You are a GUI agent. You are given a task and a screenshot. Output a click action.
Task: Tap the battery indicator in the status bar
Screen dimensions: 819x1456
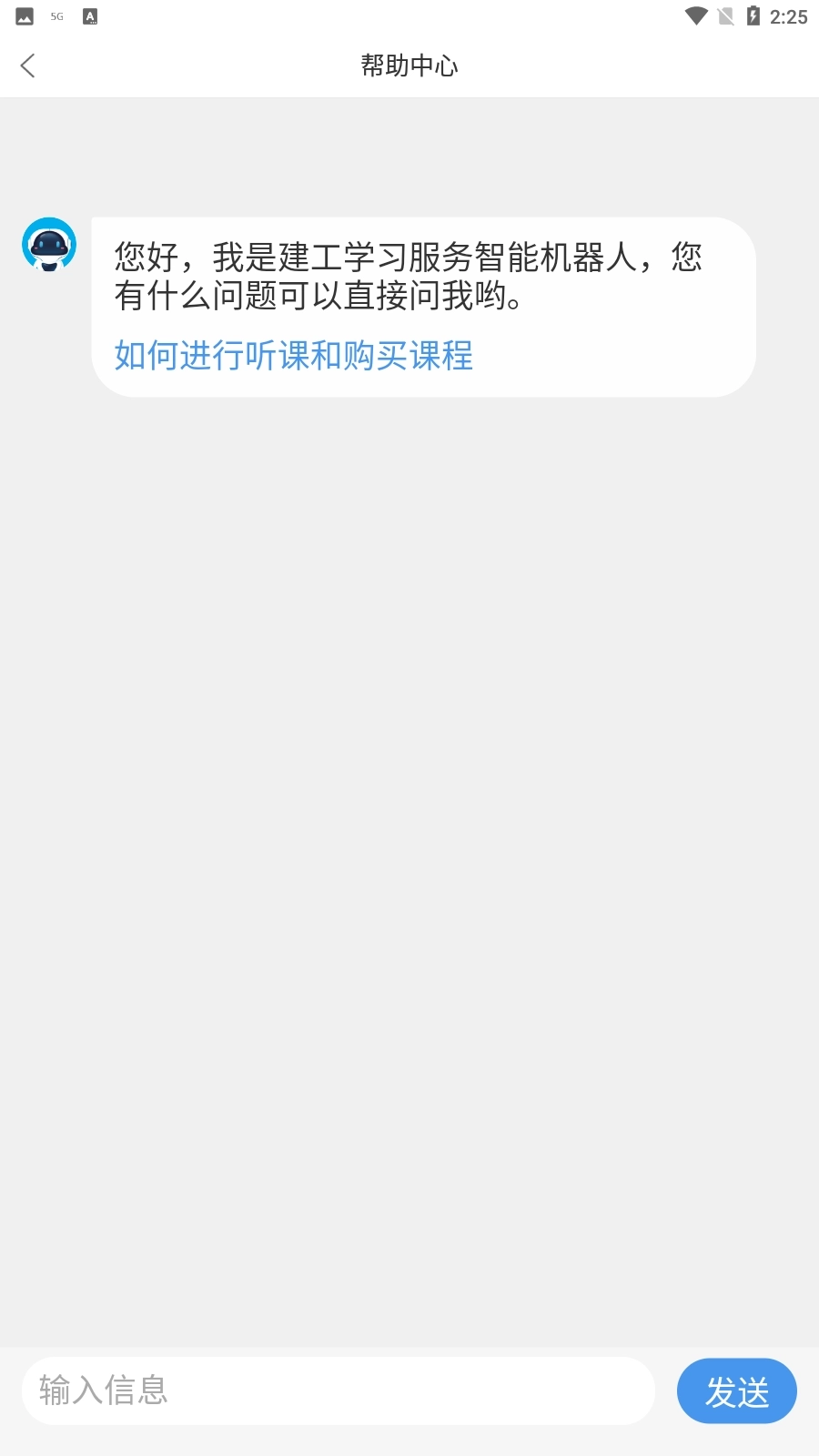tap(753, 15)
